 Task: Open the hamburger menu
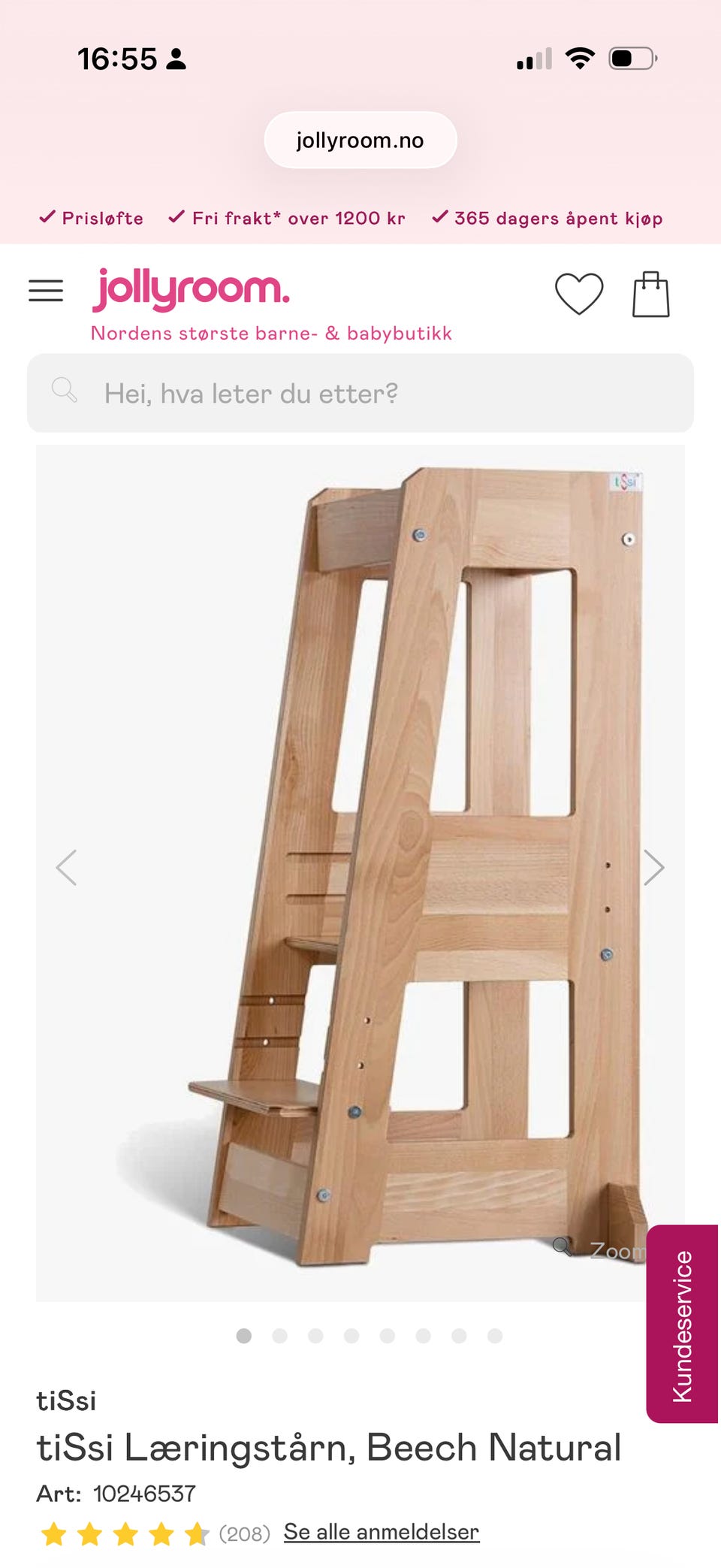(x=46, y=291)
